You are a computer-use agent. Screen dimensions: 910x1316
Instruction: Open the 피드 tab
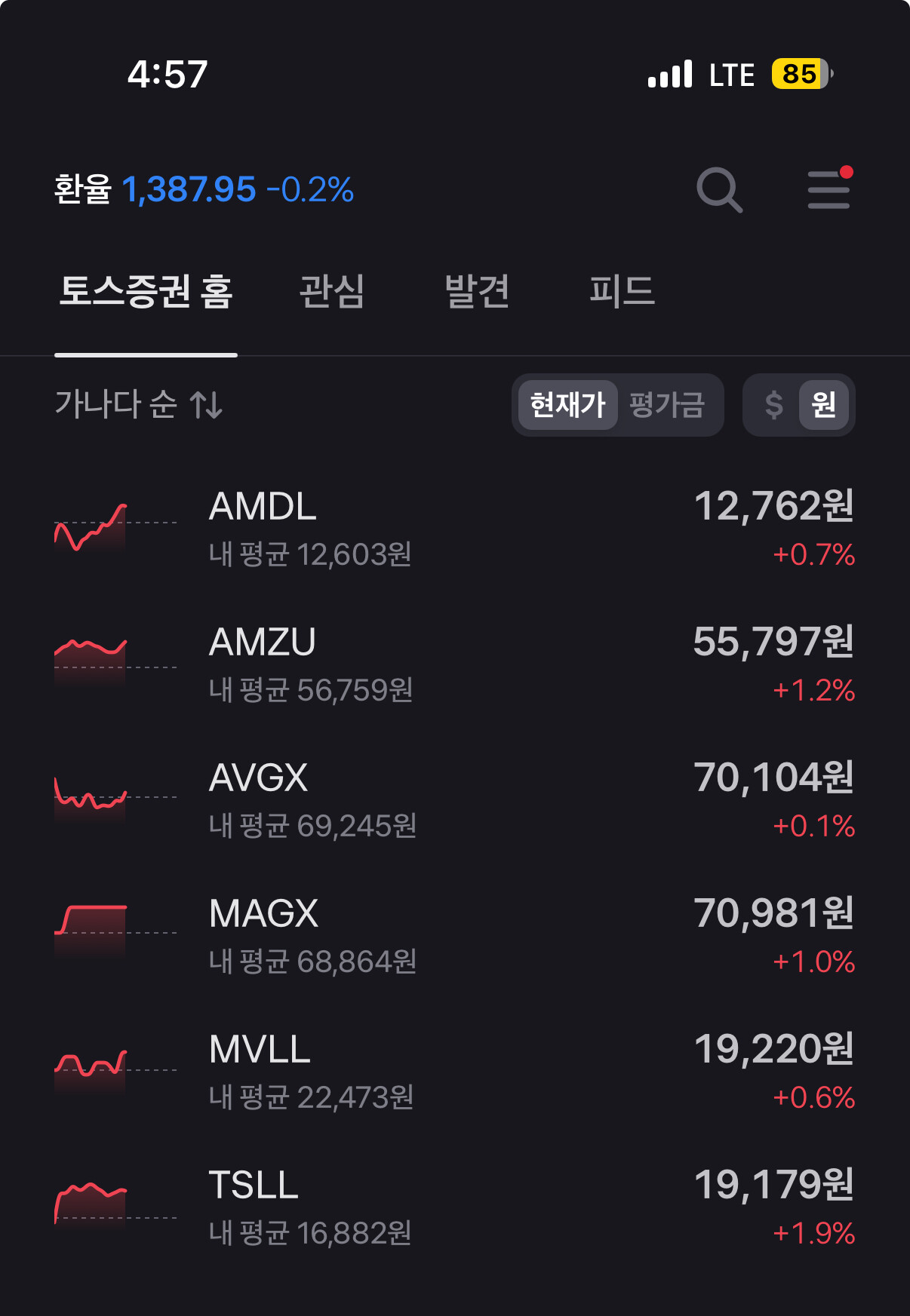(x=622, y=292)
